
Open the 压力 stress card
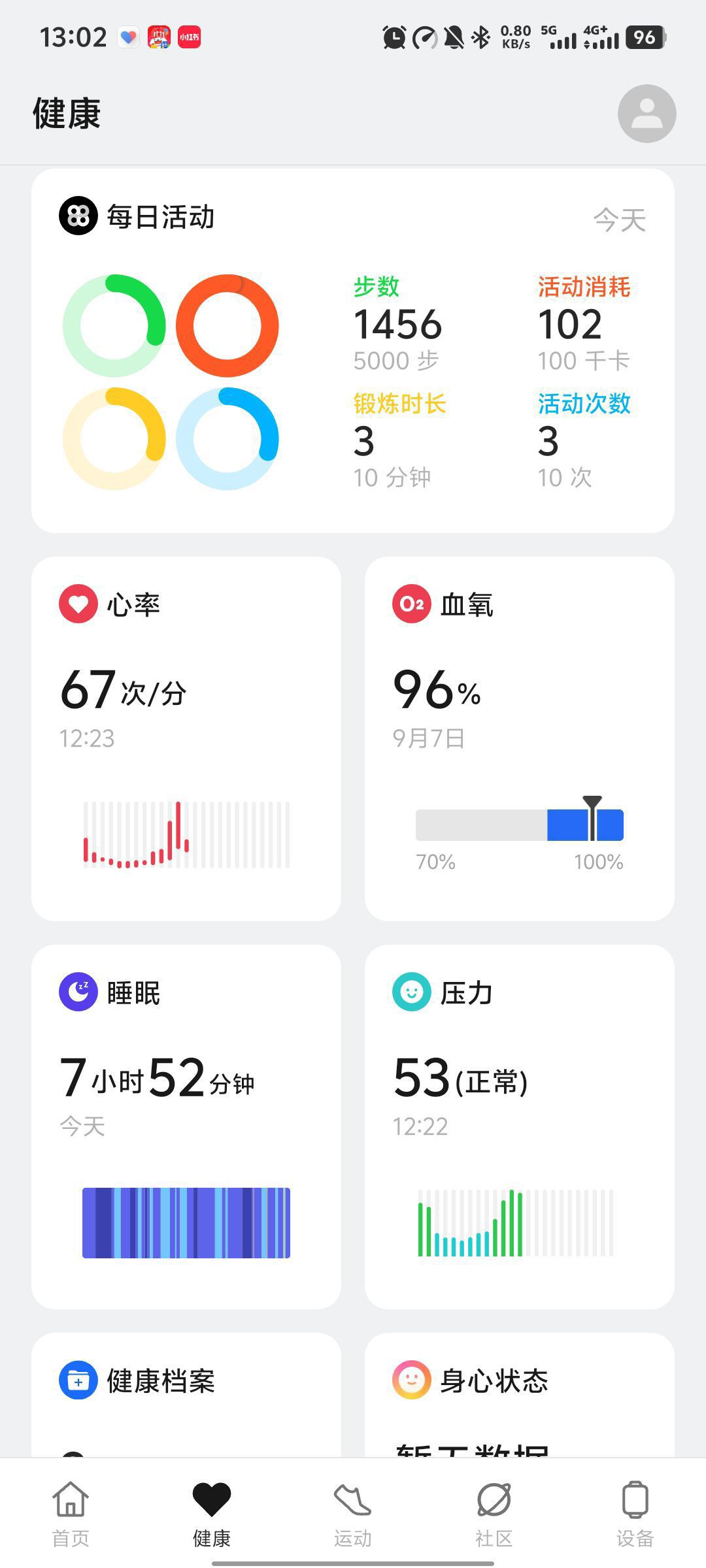520,1126
